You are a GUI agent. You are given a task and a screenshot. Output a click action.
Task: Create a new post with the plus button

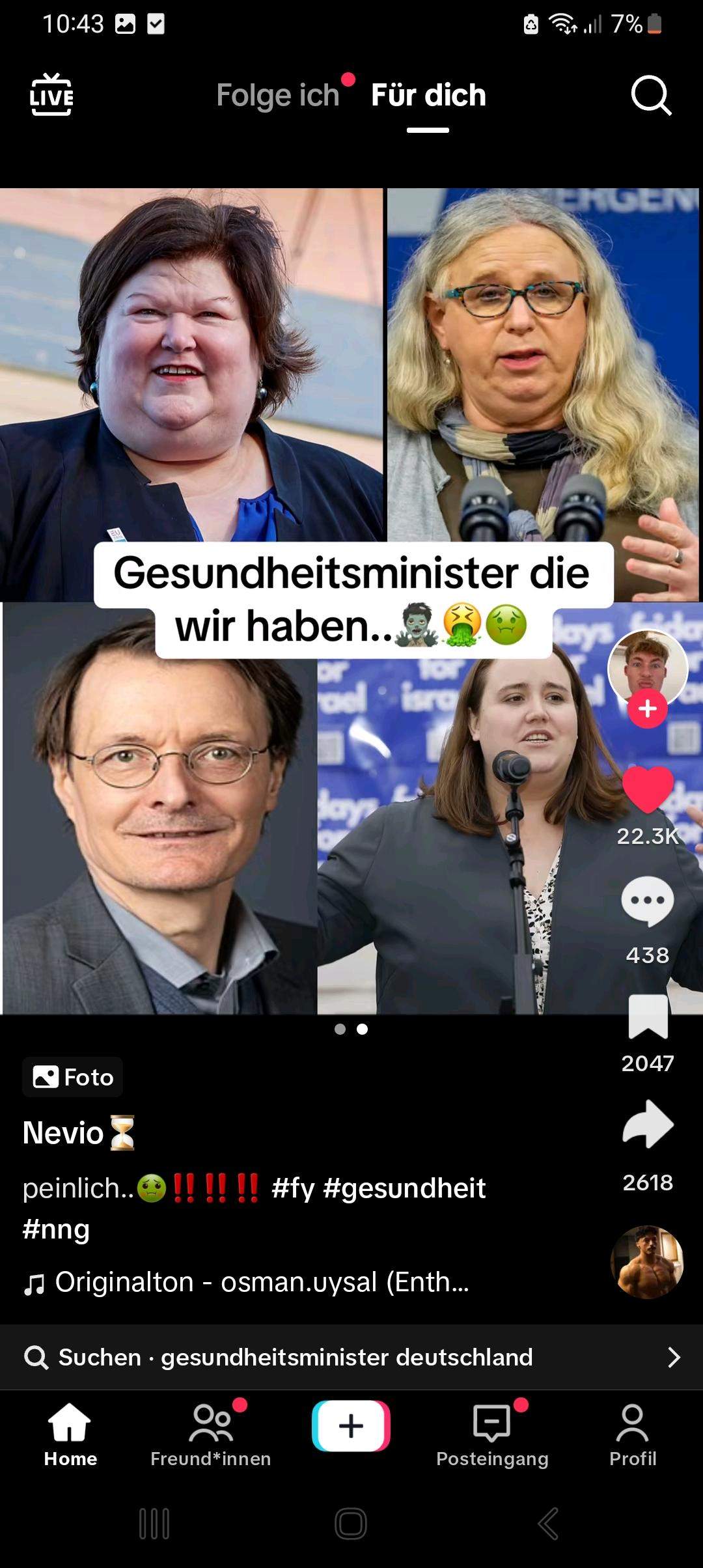tap(351, 1425)
